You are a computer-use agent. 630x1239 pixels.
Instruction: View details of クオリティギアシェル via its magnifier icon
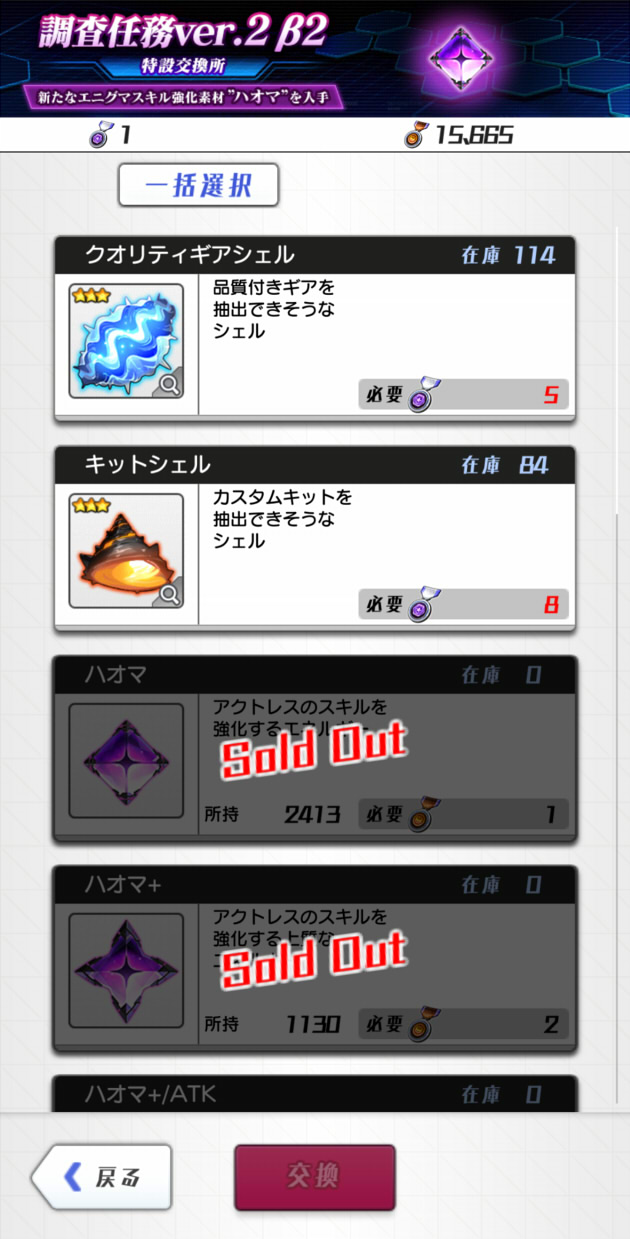click(170, 385)
